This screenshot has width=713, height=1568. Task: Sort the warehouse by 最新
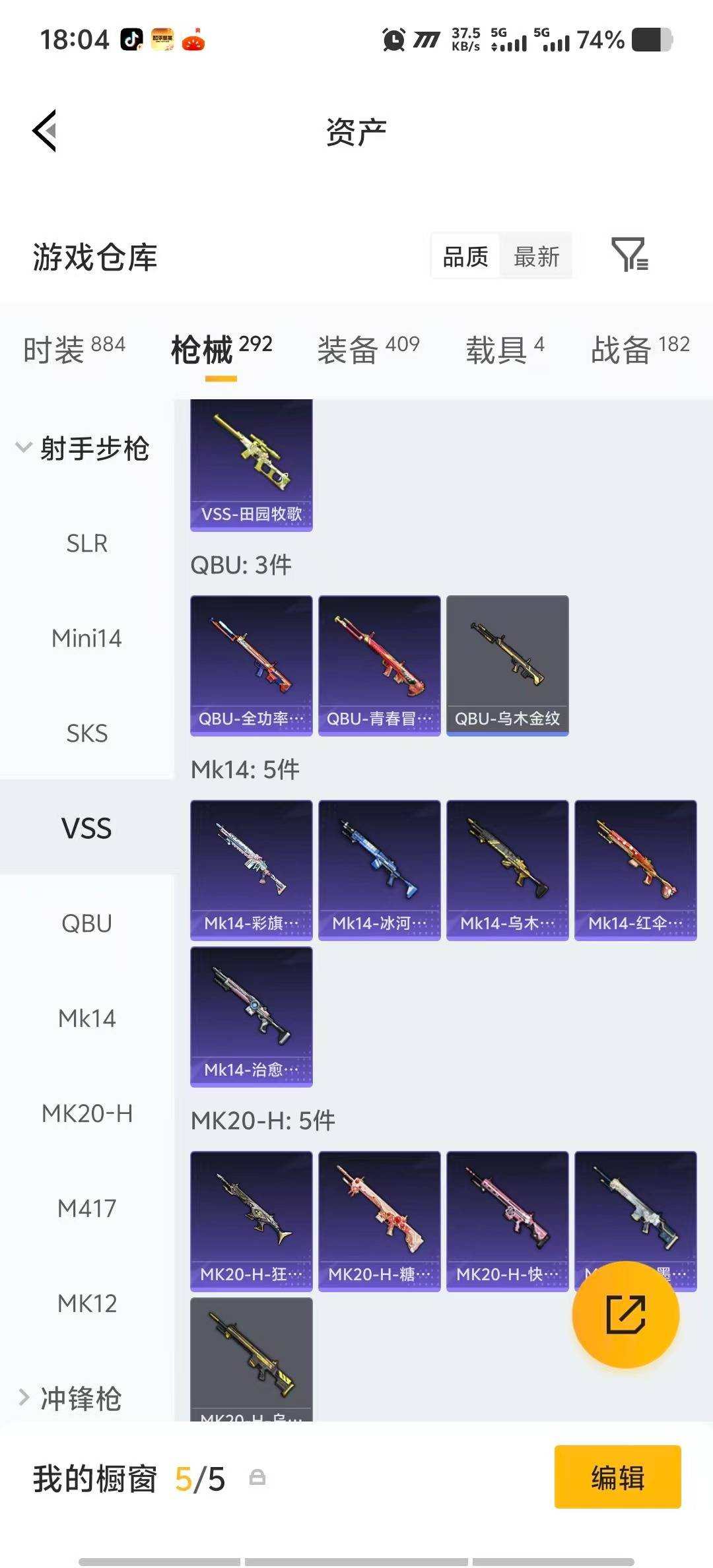pos(536,256)
